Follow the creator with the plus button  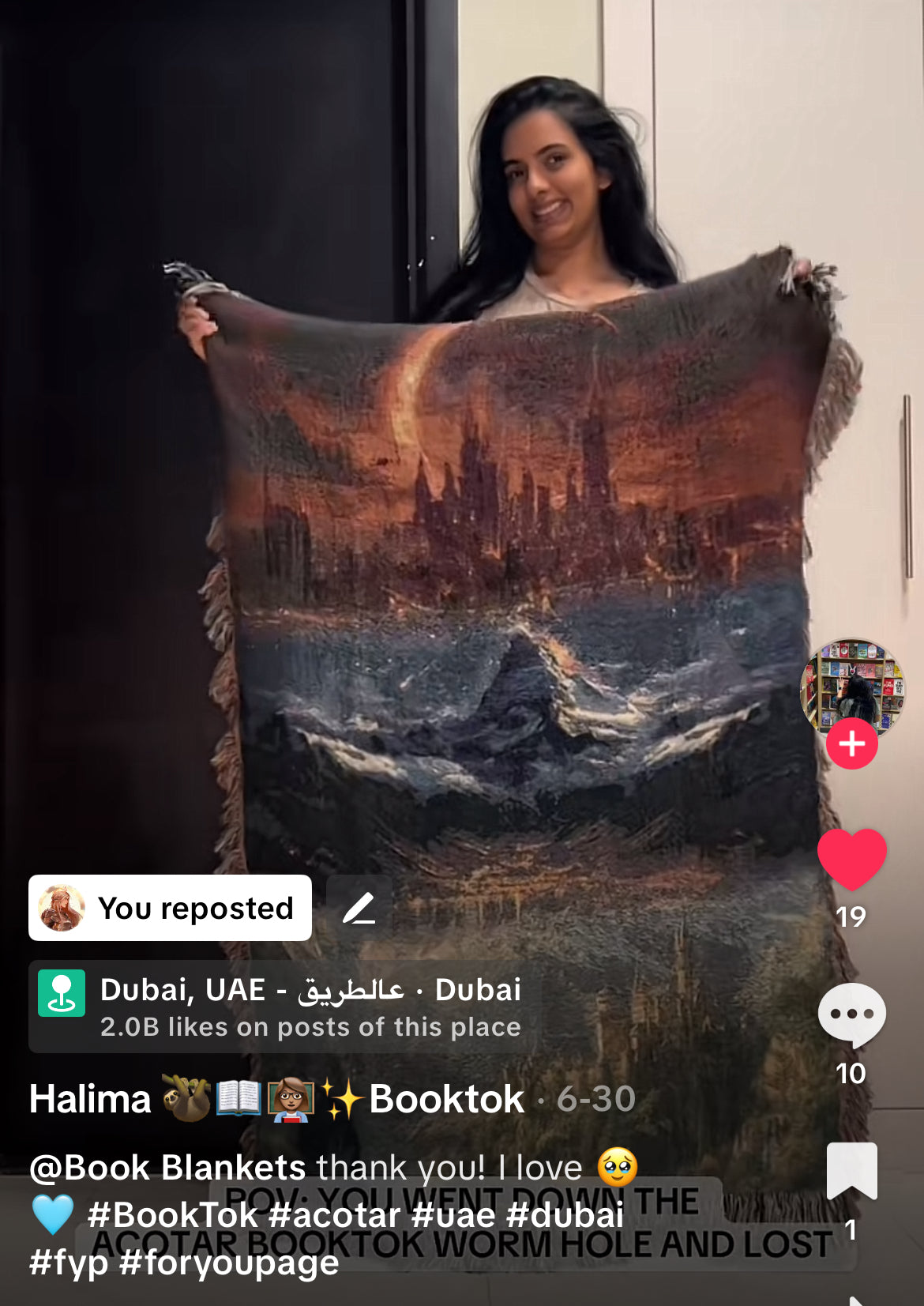click(x=851, y=744)
